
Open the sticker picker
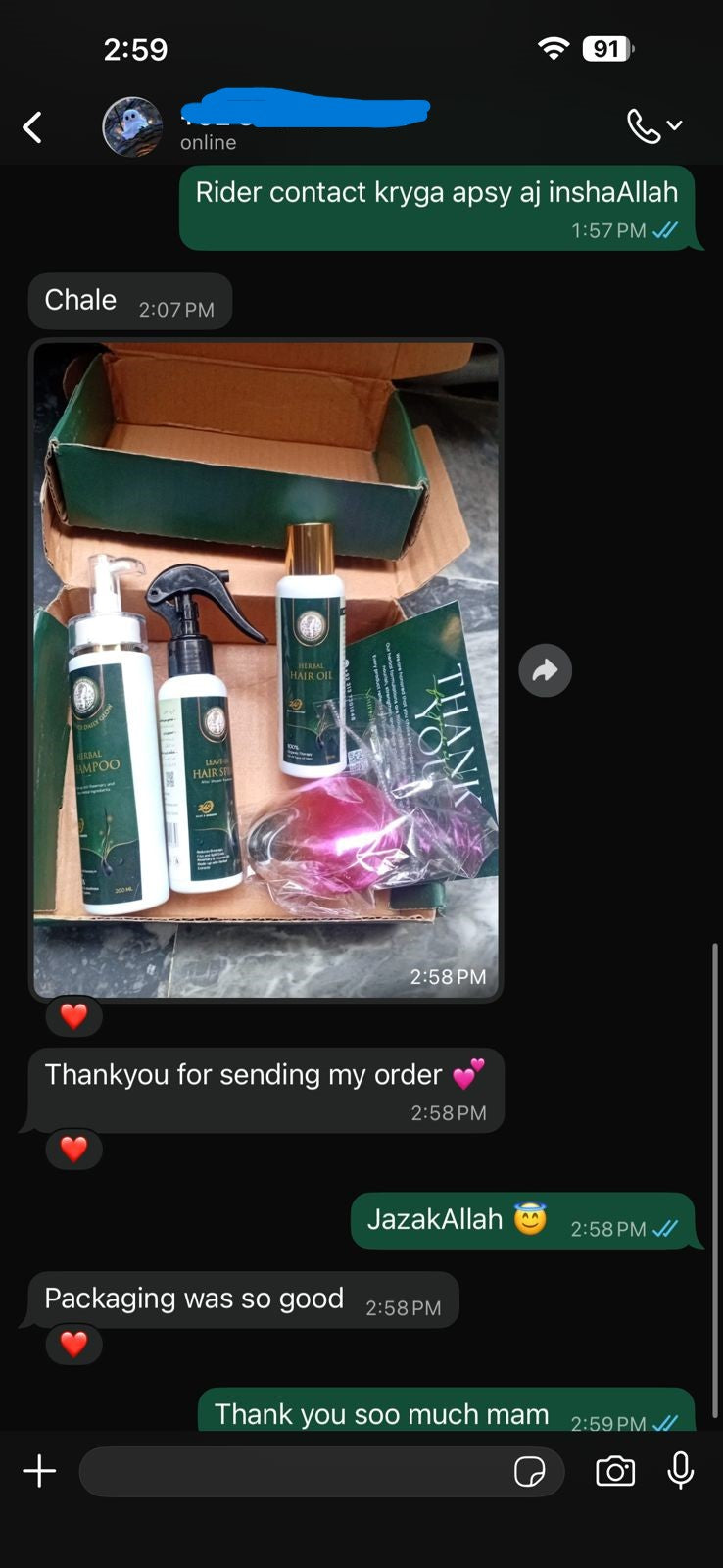coord(529,1472)
